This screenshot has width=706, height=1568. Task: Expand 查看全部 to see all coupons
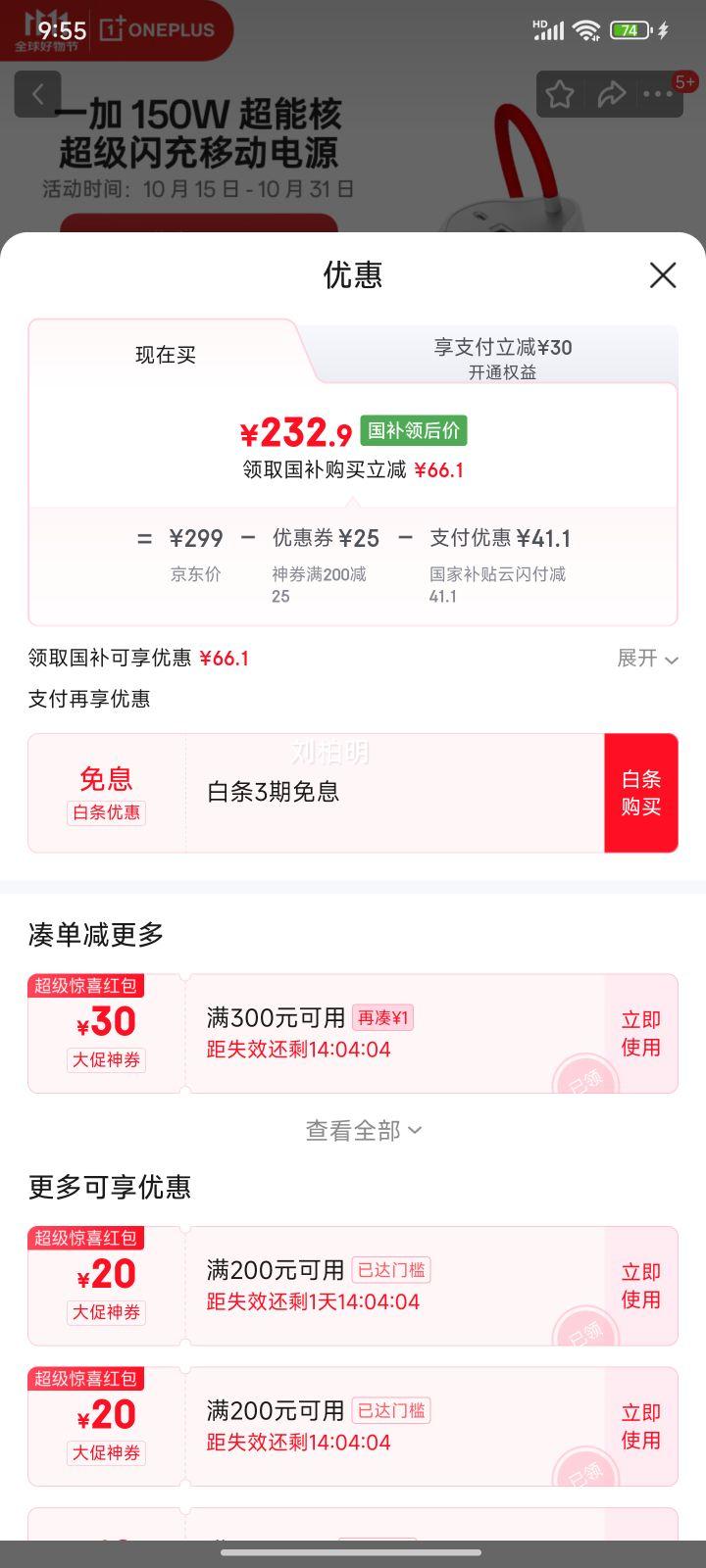[x=363, y=1131]
